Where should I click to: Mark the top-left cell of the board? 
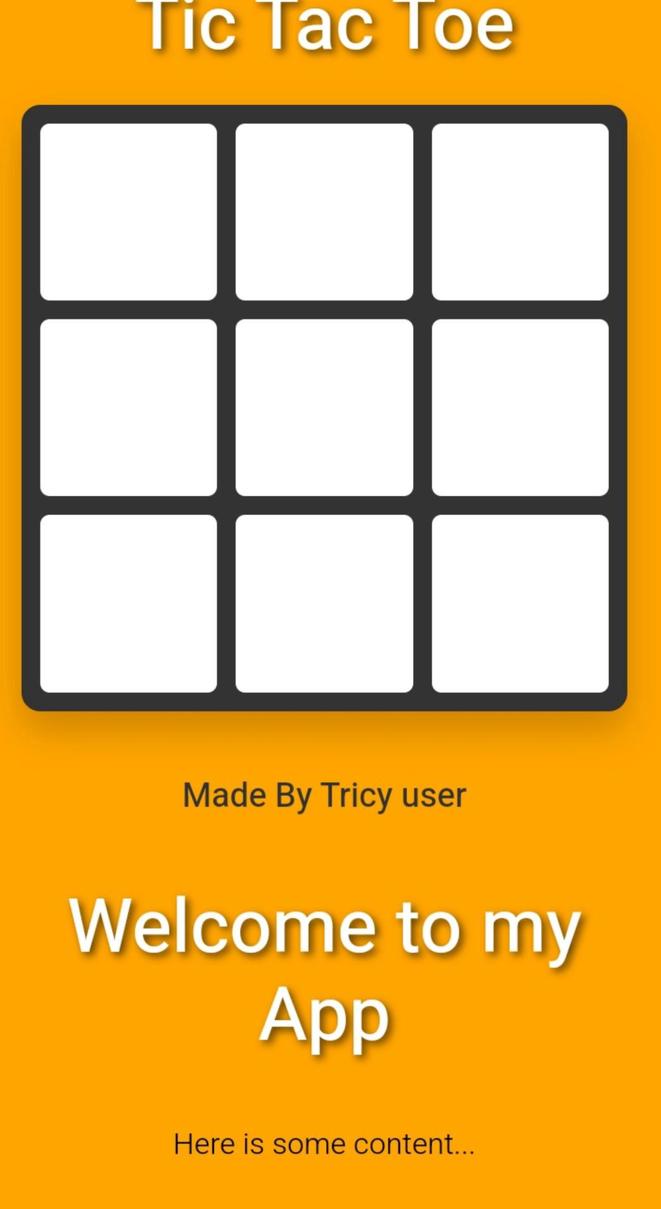(128, 211)
